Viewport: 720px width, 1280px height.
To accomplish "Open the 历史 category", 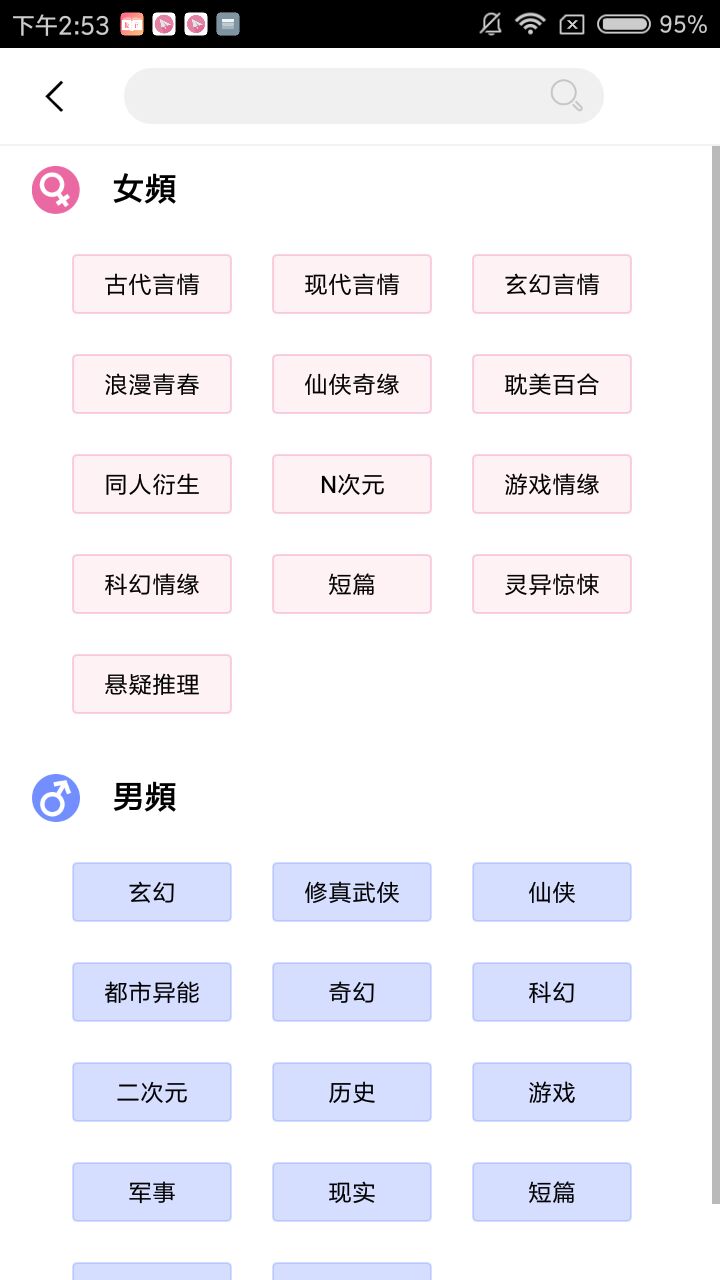I will 352,1092.
